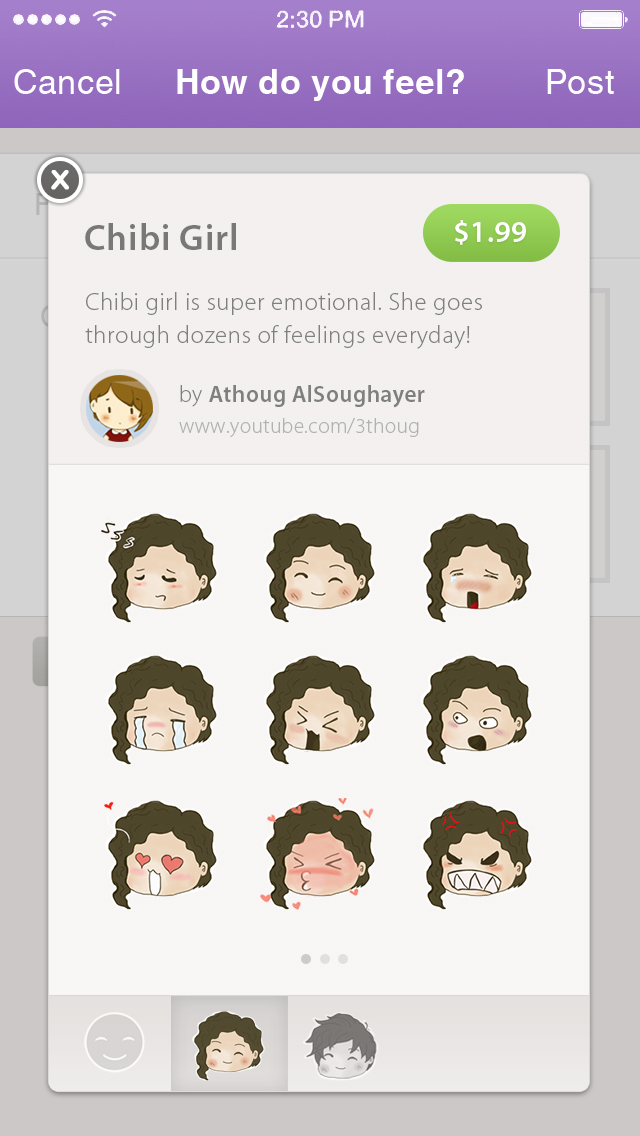This screenshot has height=1136, width=640.
Task: Tap Post in the top bar
Action: 579,82
